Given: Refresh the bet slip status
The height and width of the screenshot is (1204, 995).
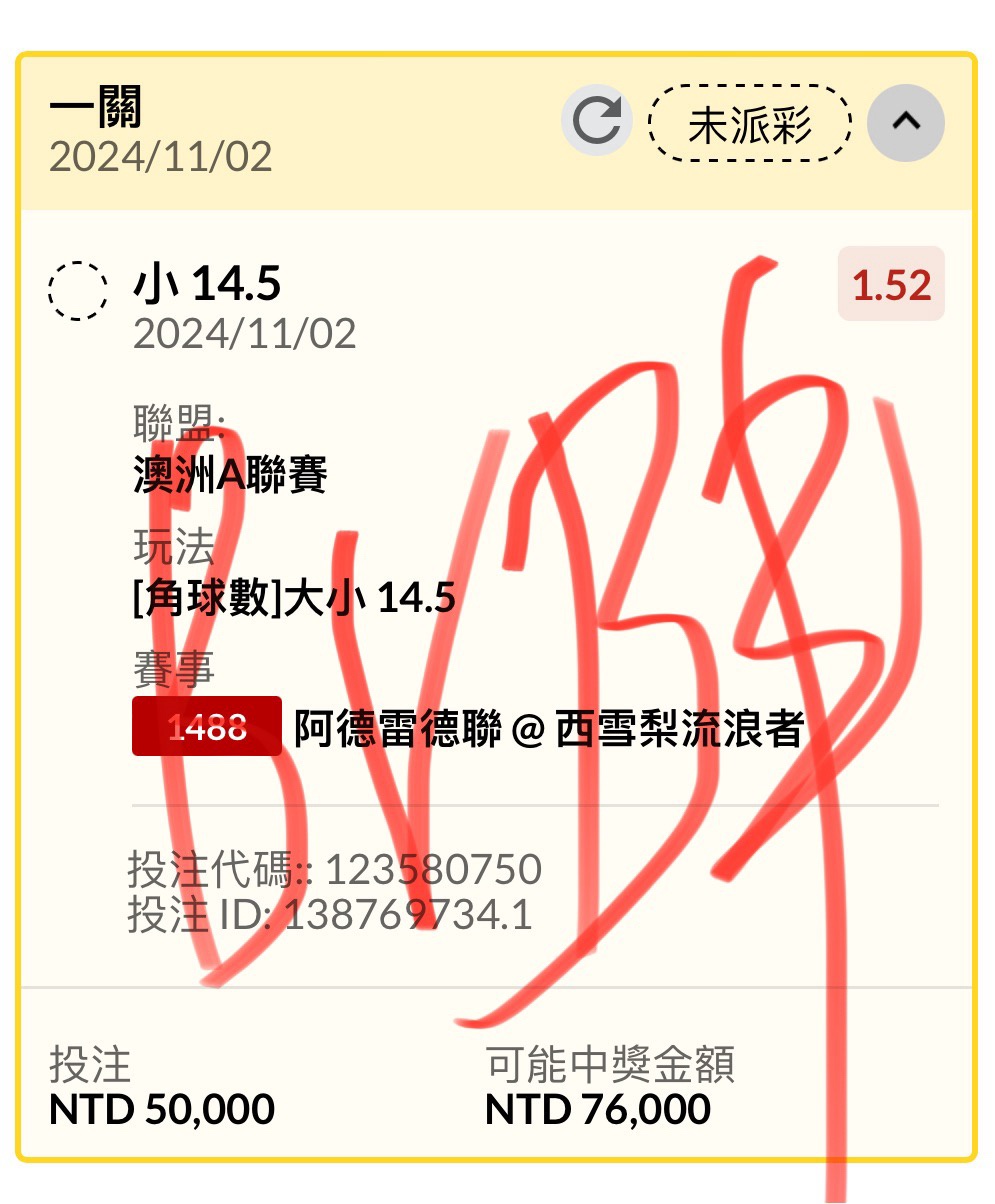Looking at the screenshot, I should coord(597,122).
